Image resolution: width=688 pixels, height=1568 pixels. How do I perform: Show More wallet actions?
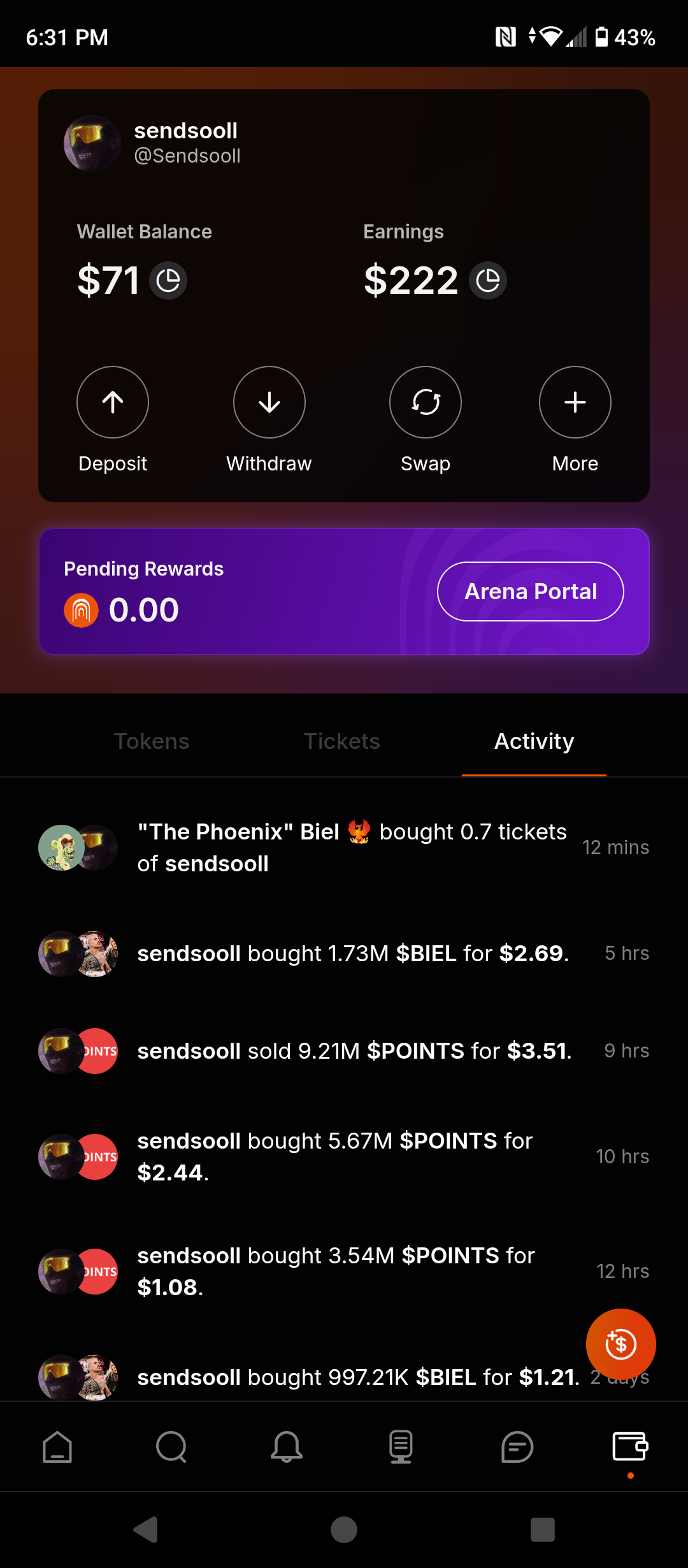coord(575,402)
